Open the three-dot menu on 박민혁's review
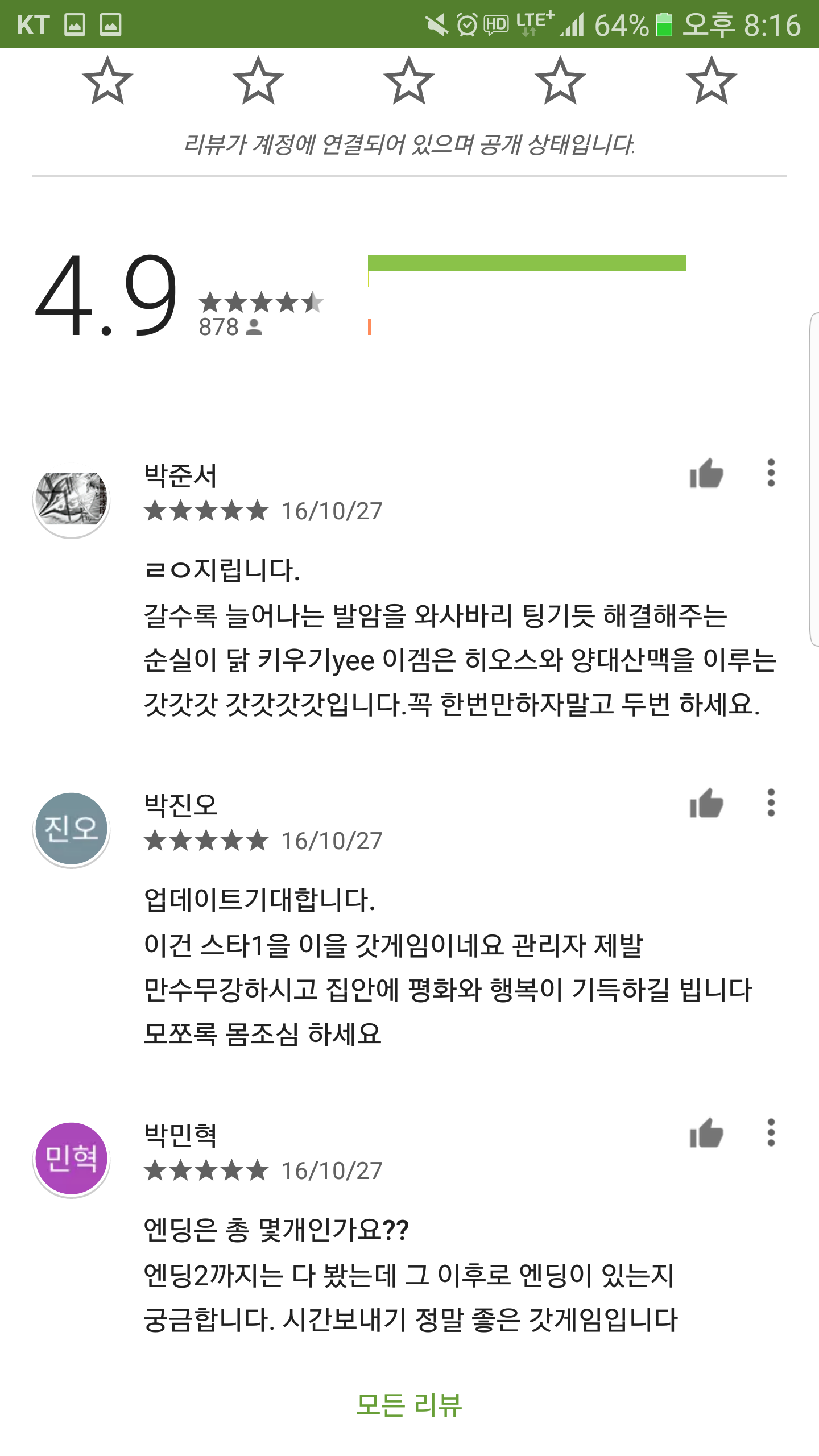 click(771, 1133)
